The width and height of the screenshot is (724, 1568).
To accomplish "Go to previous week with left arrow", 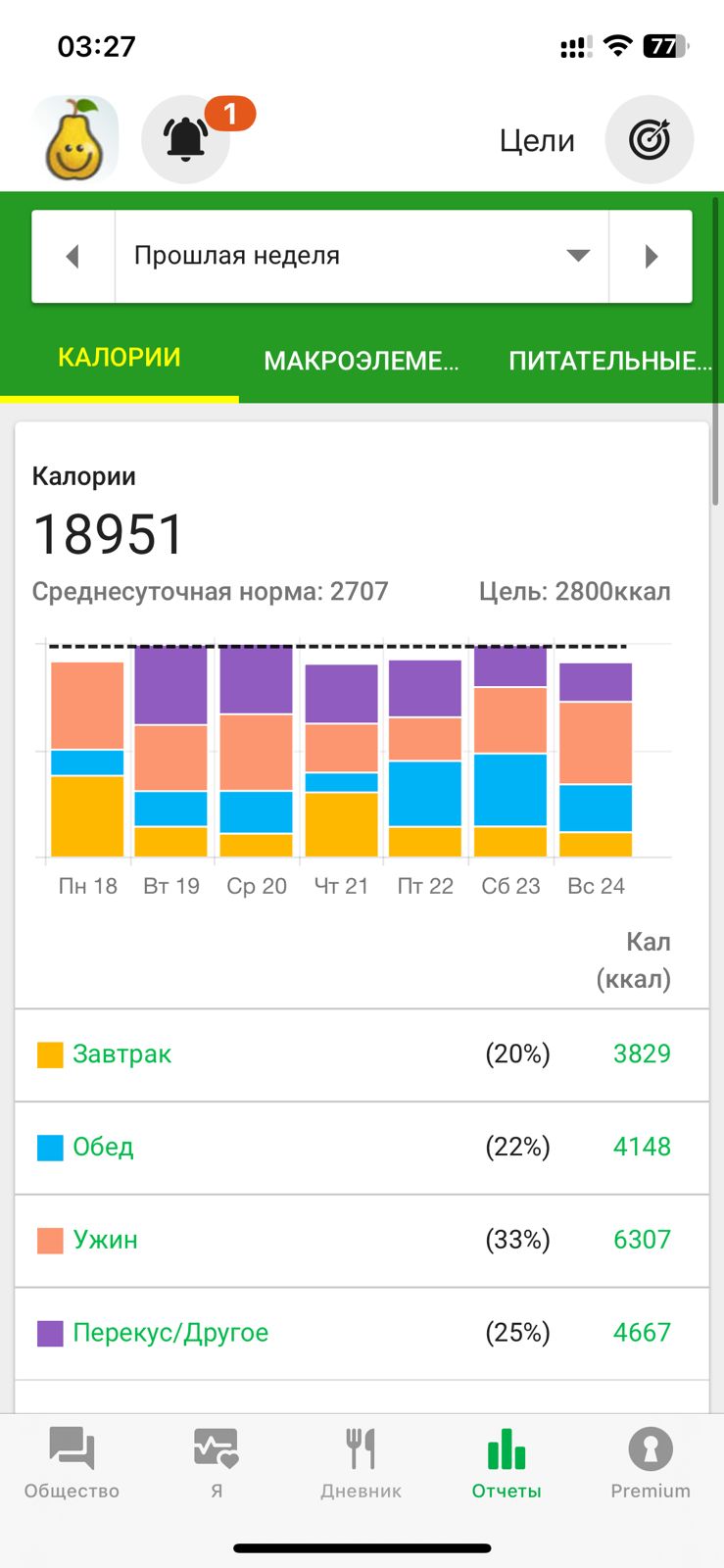I will pyautogui.click(x=73, y=256).
